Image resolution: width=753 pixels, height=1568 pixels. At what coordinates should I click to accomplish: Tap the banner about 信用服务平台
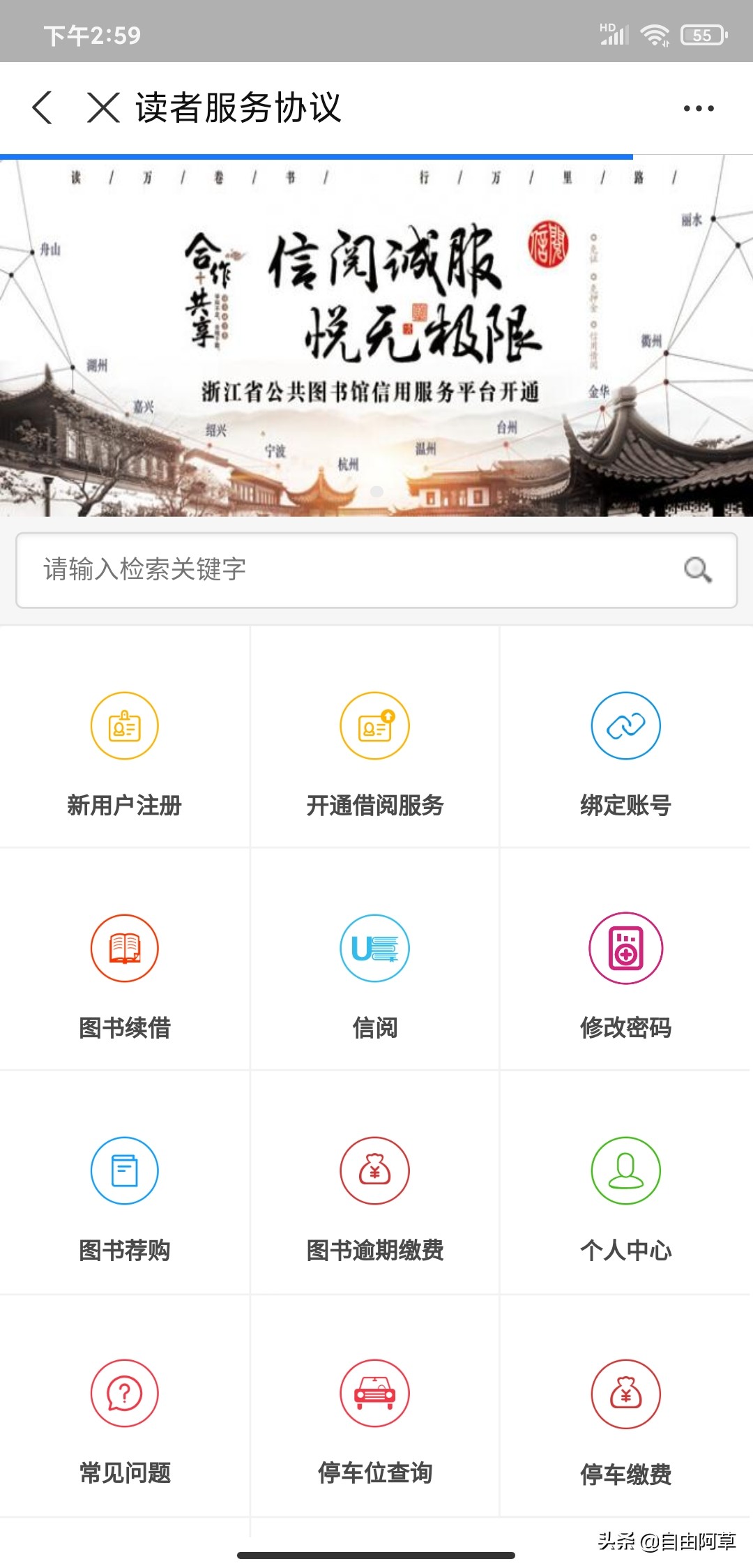pyautogui.click(x=376, y=335)
